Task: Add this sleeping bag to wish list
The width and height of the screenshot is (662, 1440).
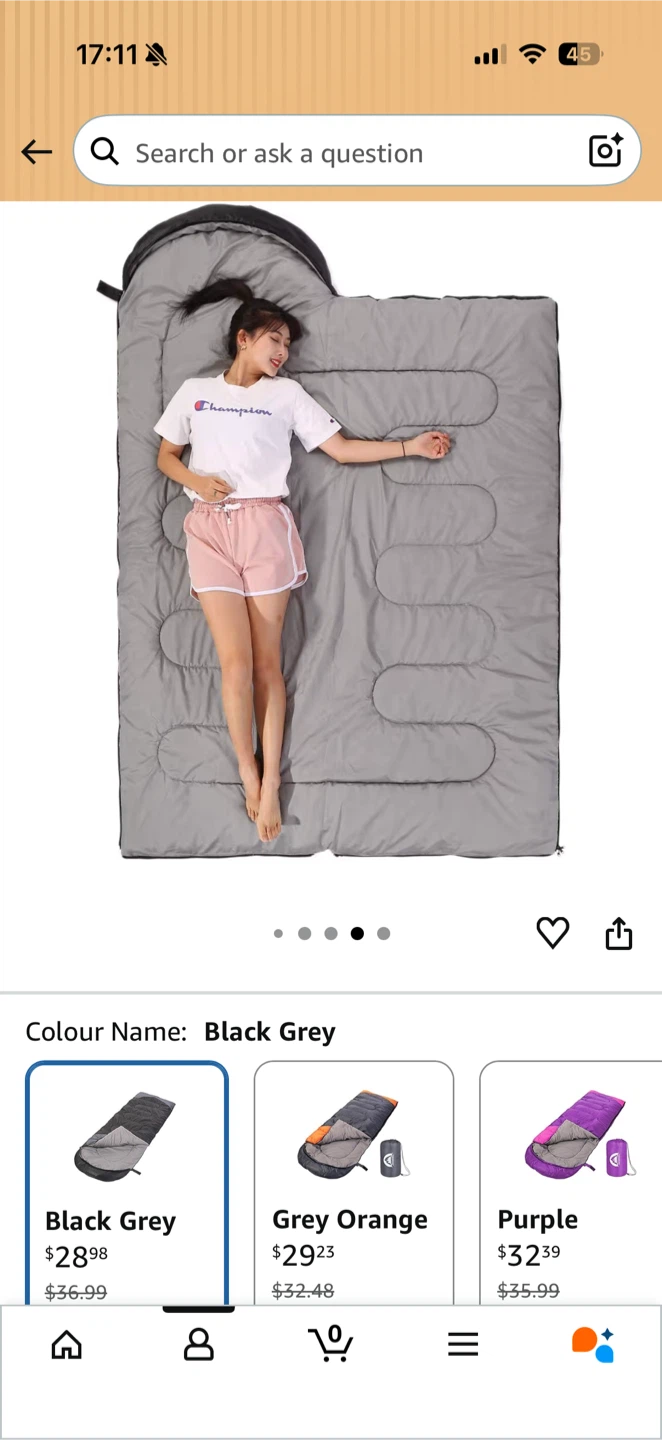Action: click(552, 933)
